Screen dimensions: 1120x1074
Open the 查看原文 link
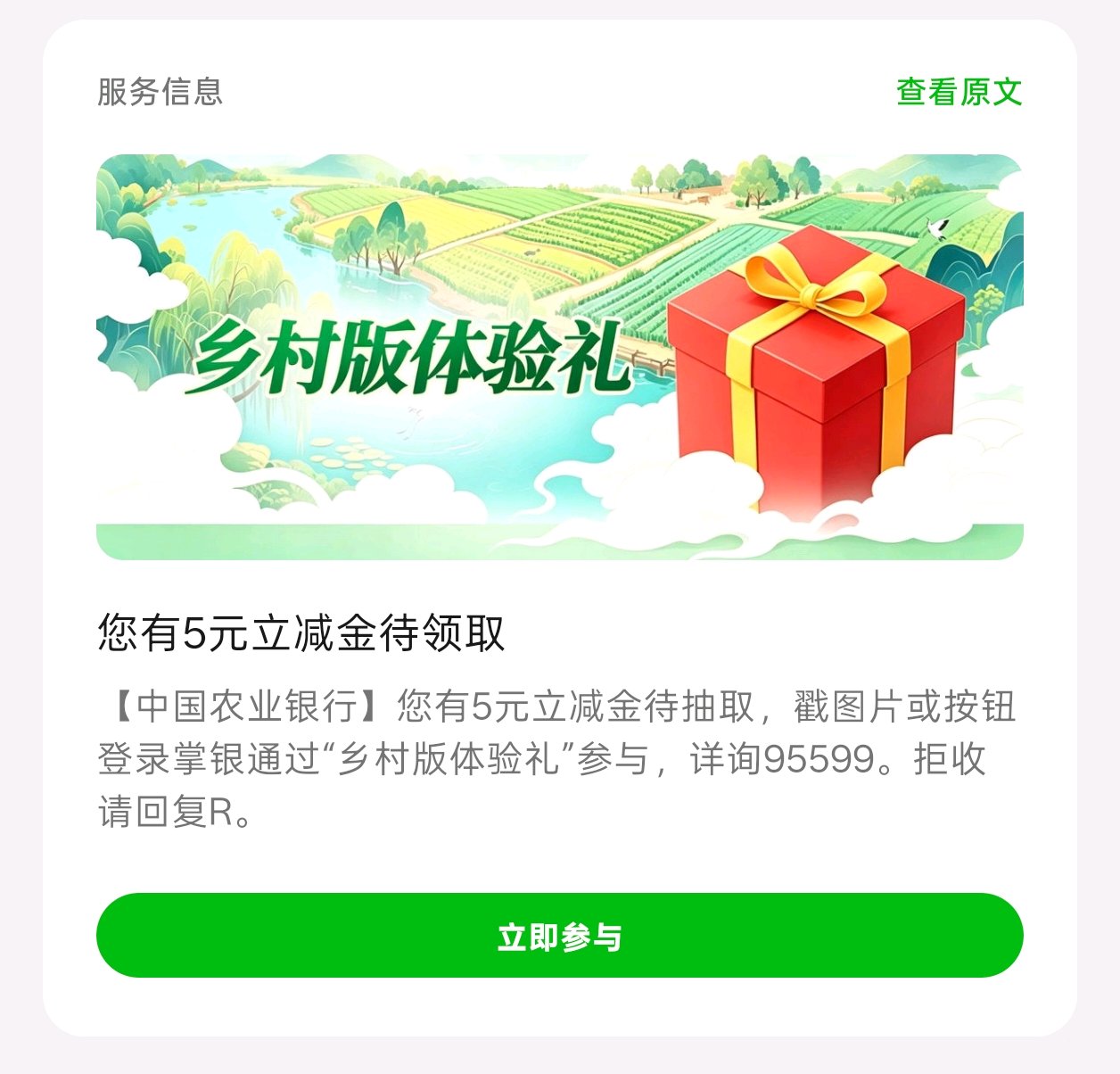pos(959,92)
